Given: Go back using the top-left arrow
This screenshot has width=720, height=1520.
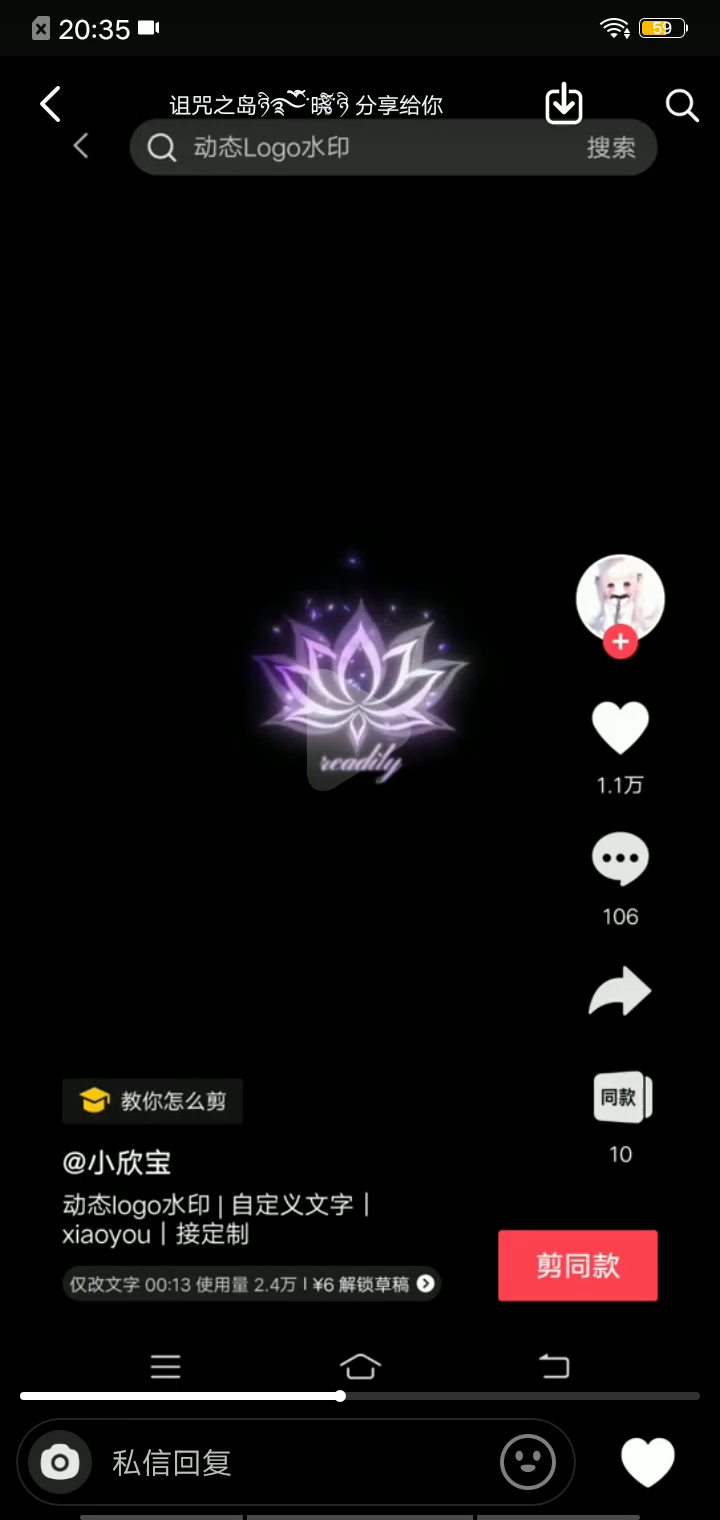Looking at the screenshot, I should tap(50, 104).
